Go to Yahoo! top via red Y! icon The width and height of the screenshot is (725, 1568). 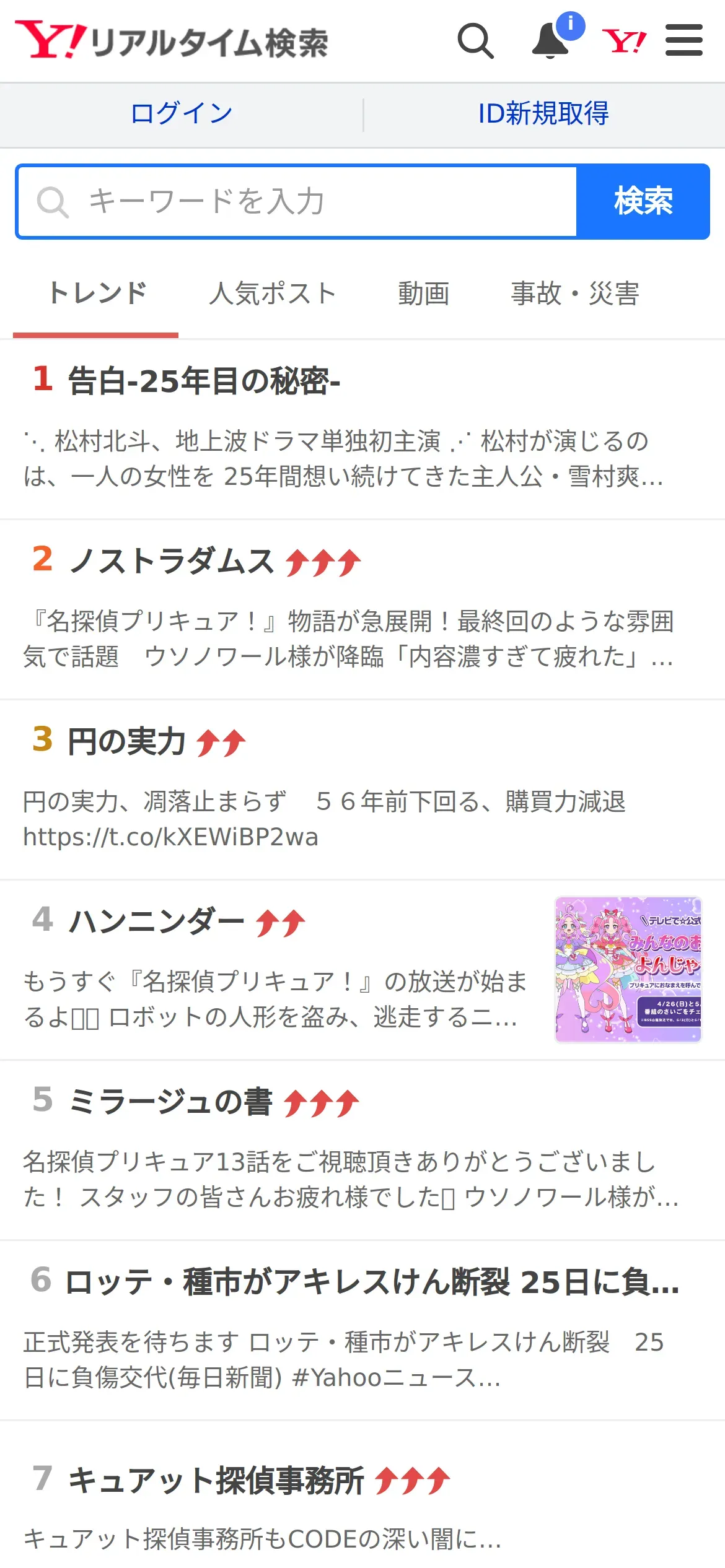624,41
